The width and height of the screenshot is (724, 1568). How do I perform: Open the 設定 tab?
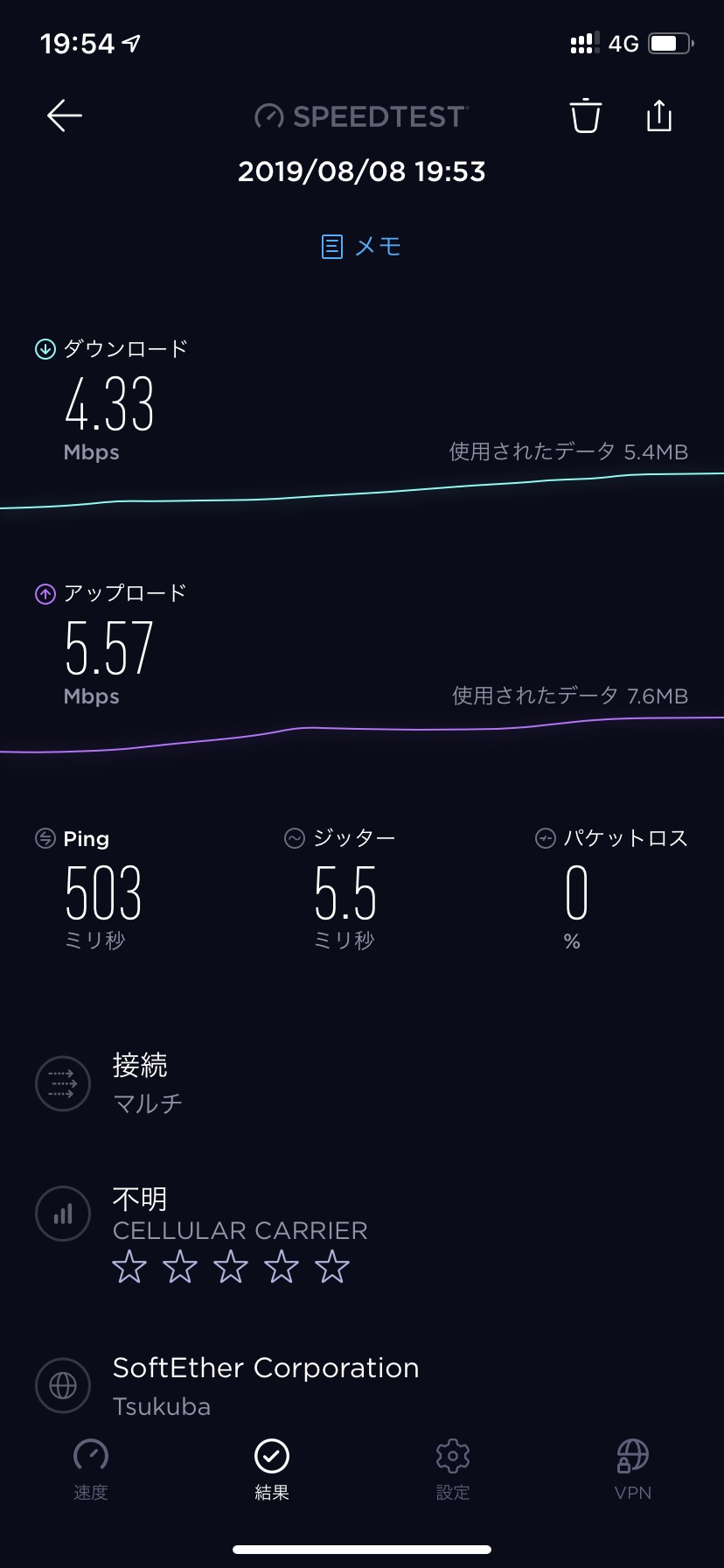453,1470
